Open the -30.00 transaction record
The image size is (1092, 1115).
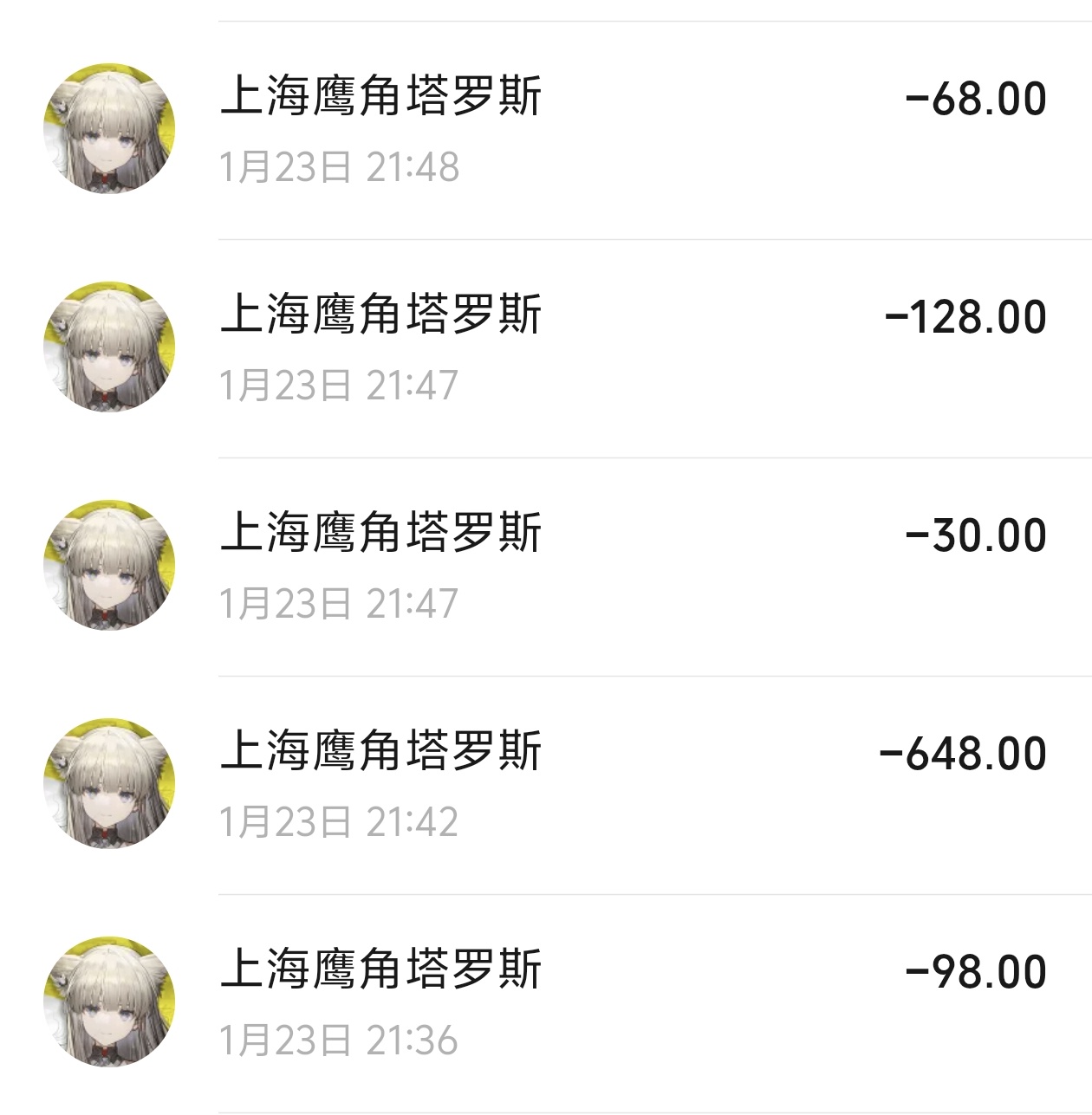[546, 567]
